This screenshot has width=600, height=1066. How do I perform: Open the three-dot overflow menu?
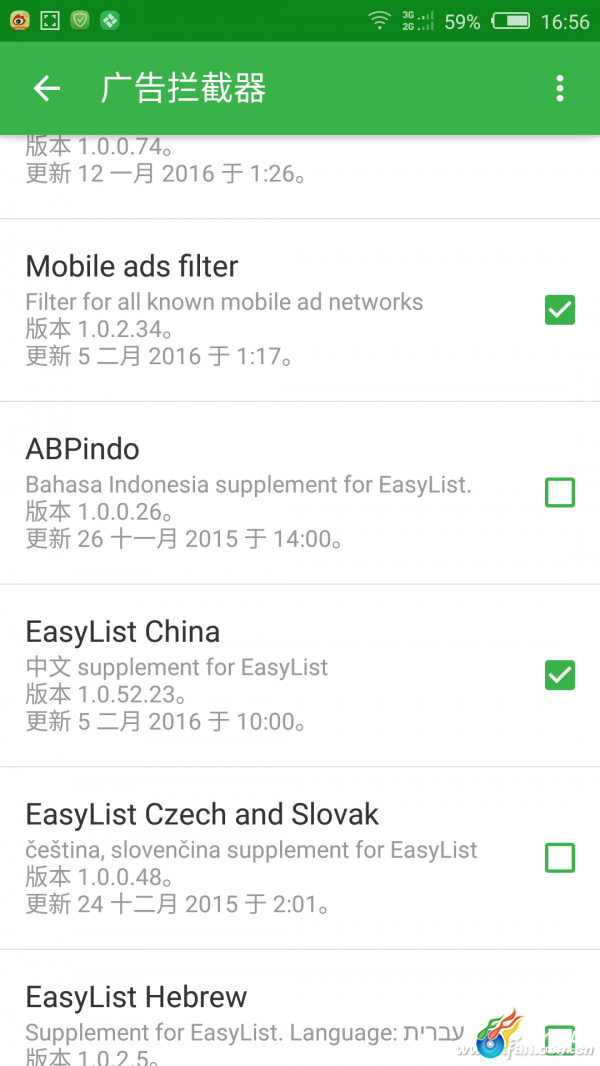click(559, 88)
